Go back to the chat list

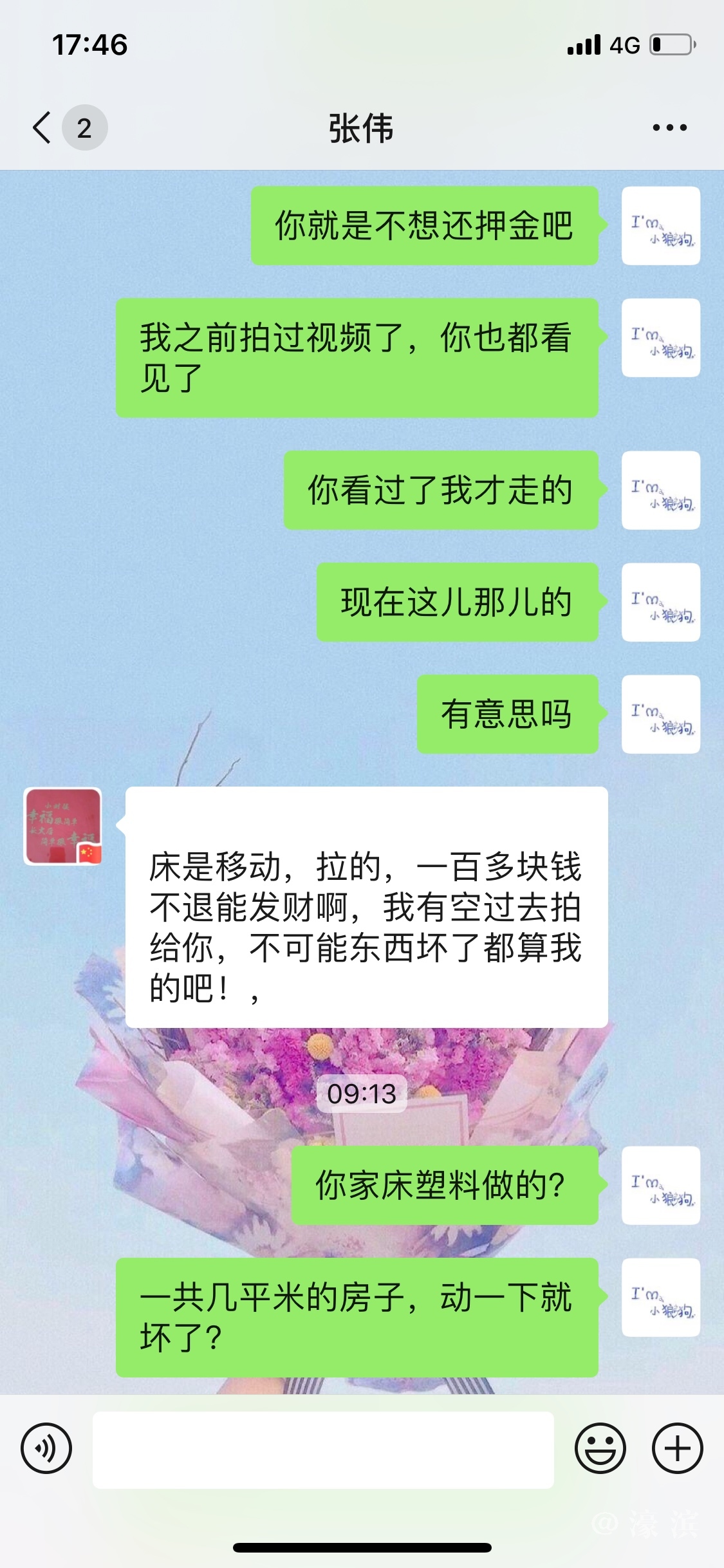[x=43, y=127]
